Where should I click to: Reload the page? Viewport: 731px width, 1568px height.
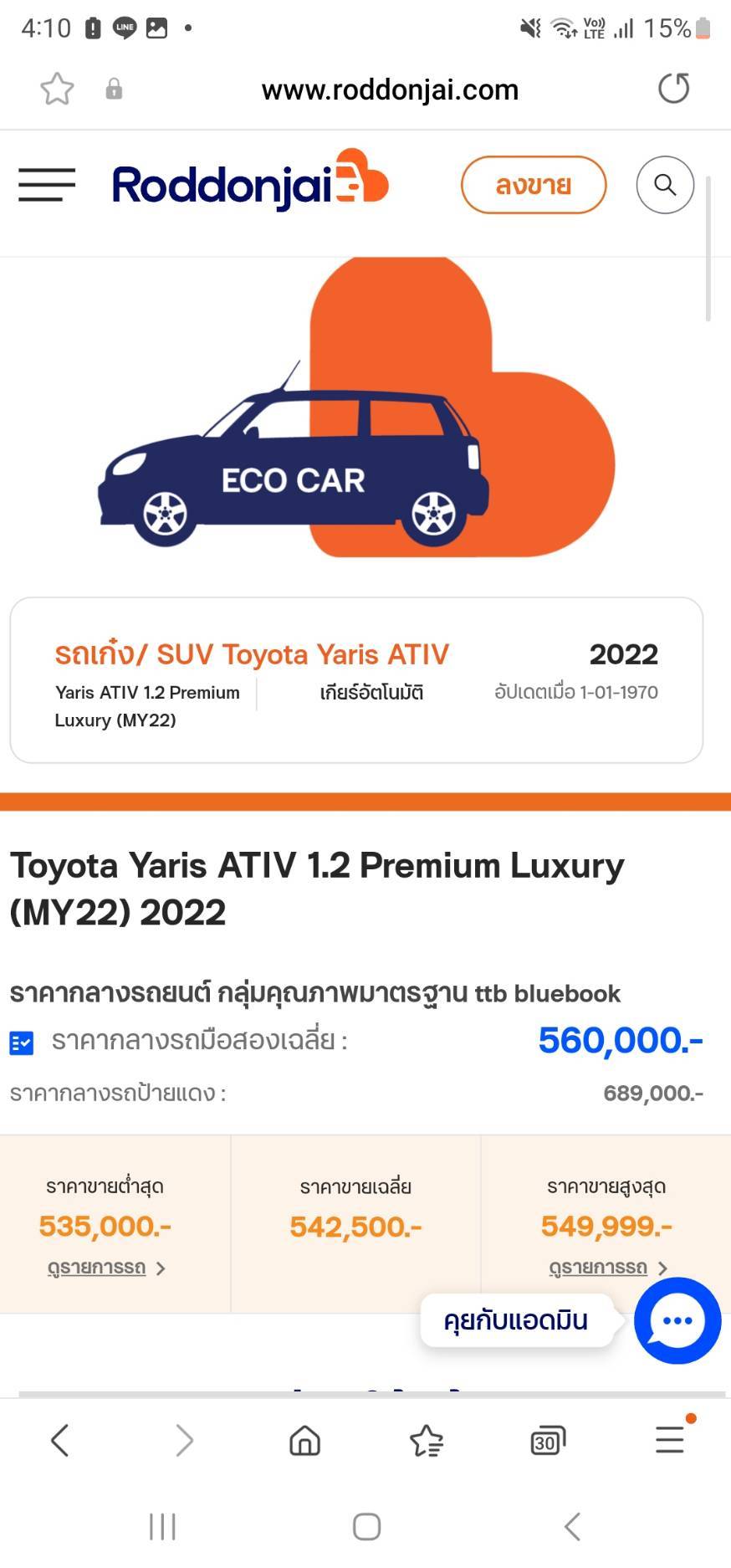coord(673,89)
